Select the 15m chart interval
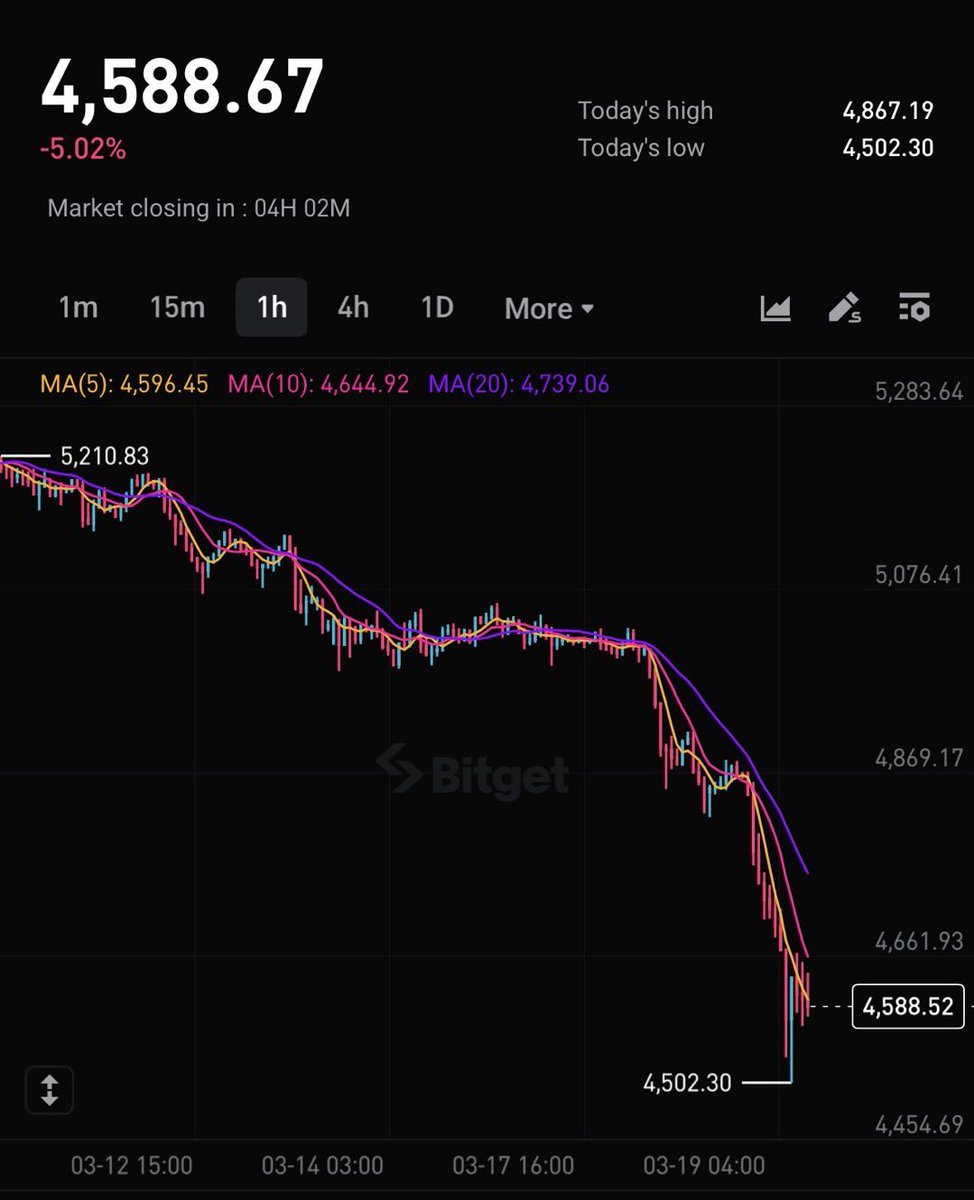 click(177, 308)
